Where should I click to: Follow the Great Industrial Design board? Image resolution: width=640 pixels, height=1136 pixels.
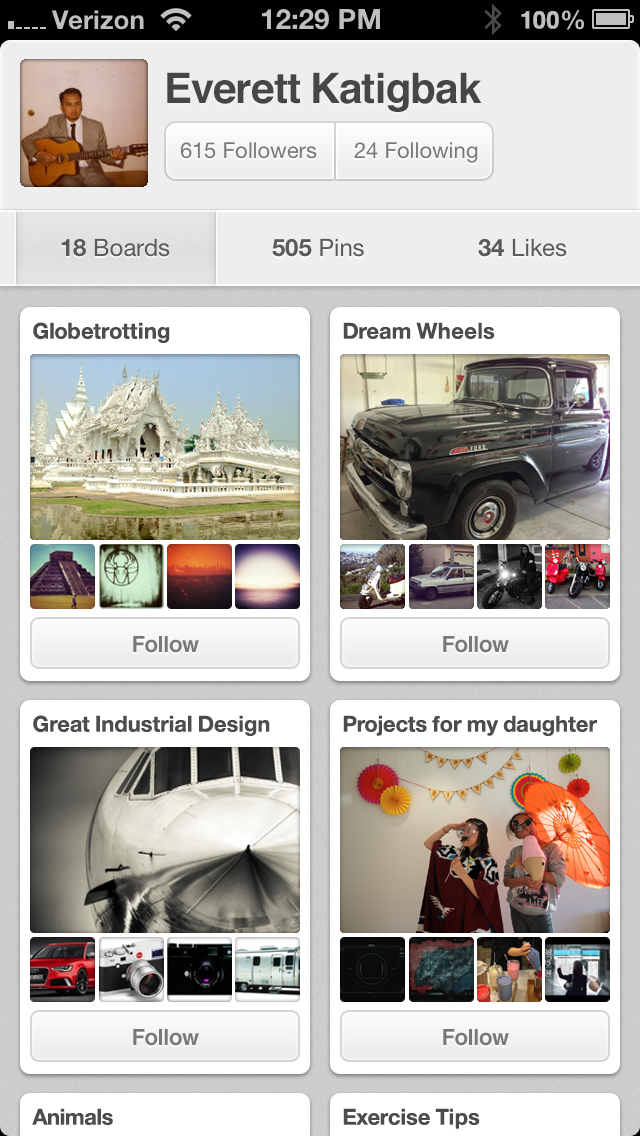click(165, 1036)
